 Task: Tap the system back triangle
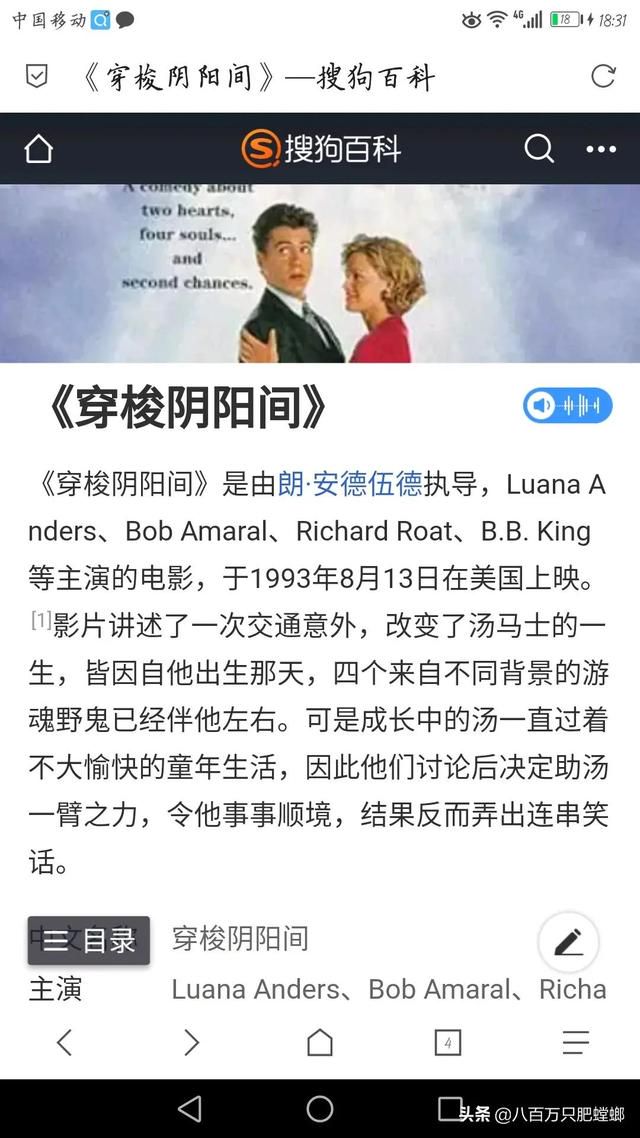click(x=190, y=1108)
